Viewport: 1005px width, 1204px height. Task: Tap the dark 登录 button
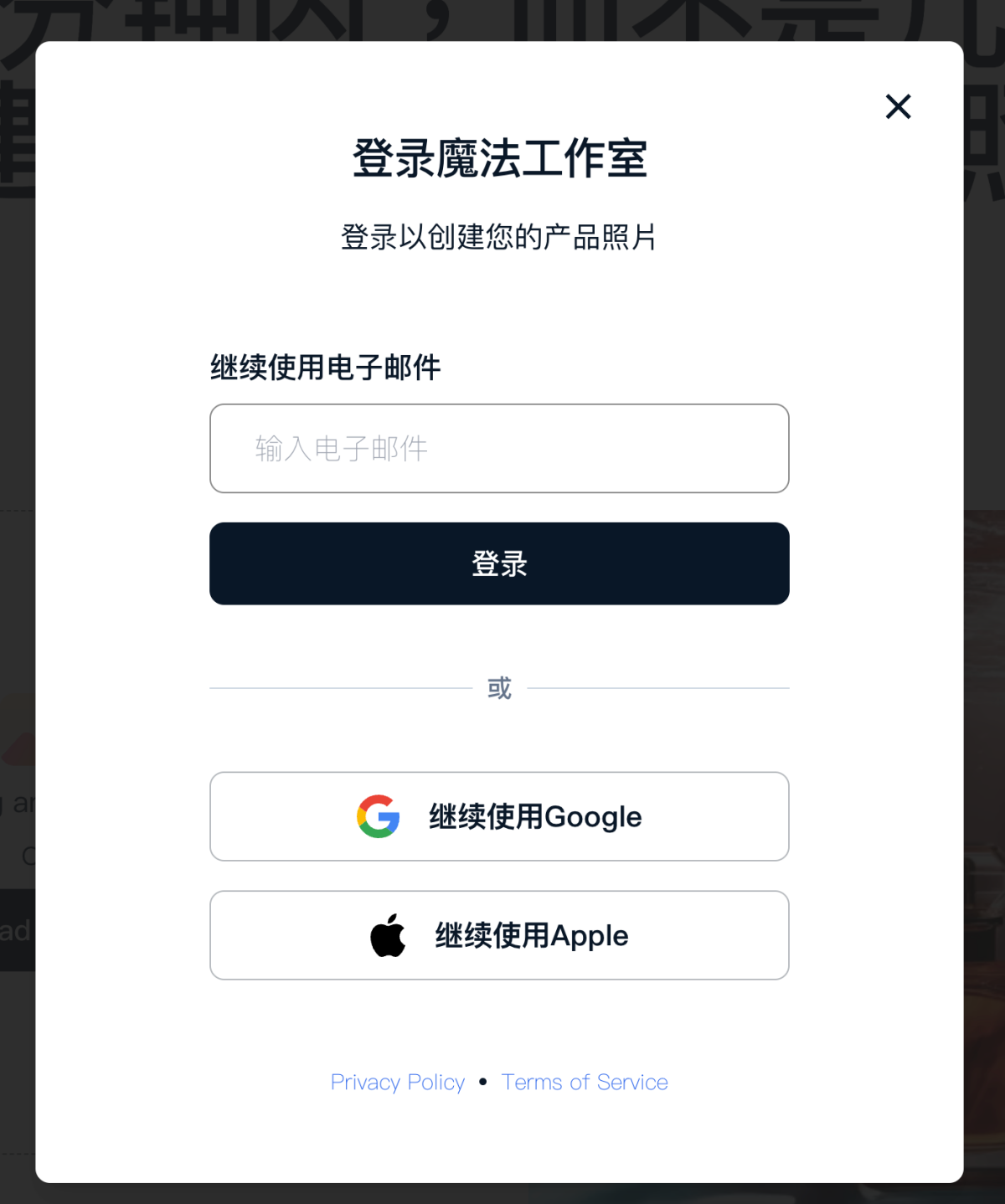click(x=499, y=563)
